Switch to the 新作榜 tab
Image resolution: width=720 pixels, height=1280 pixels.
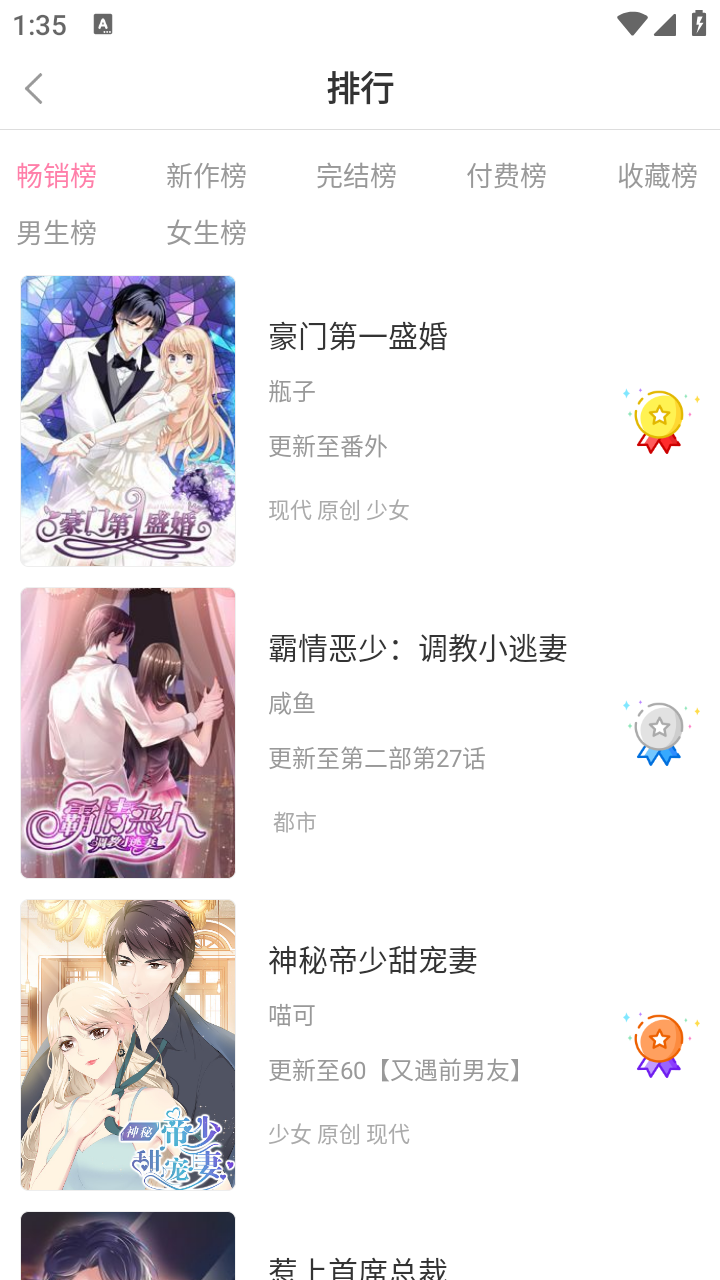pyautogui.click(x=206, y=176)
